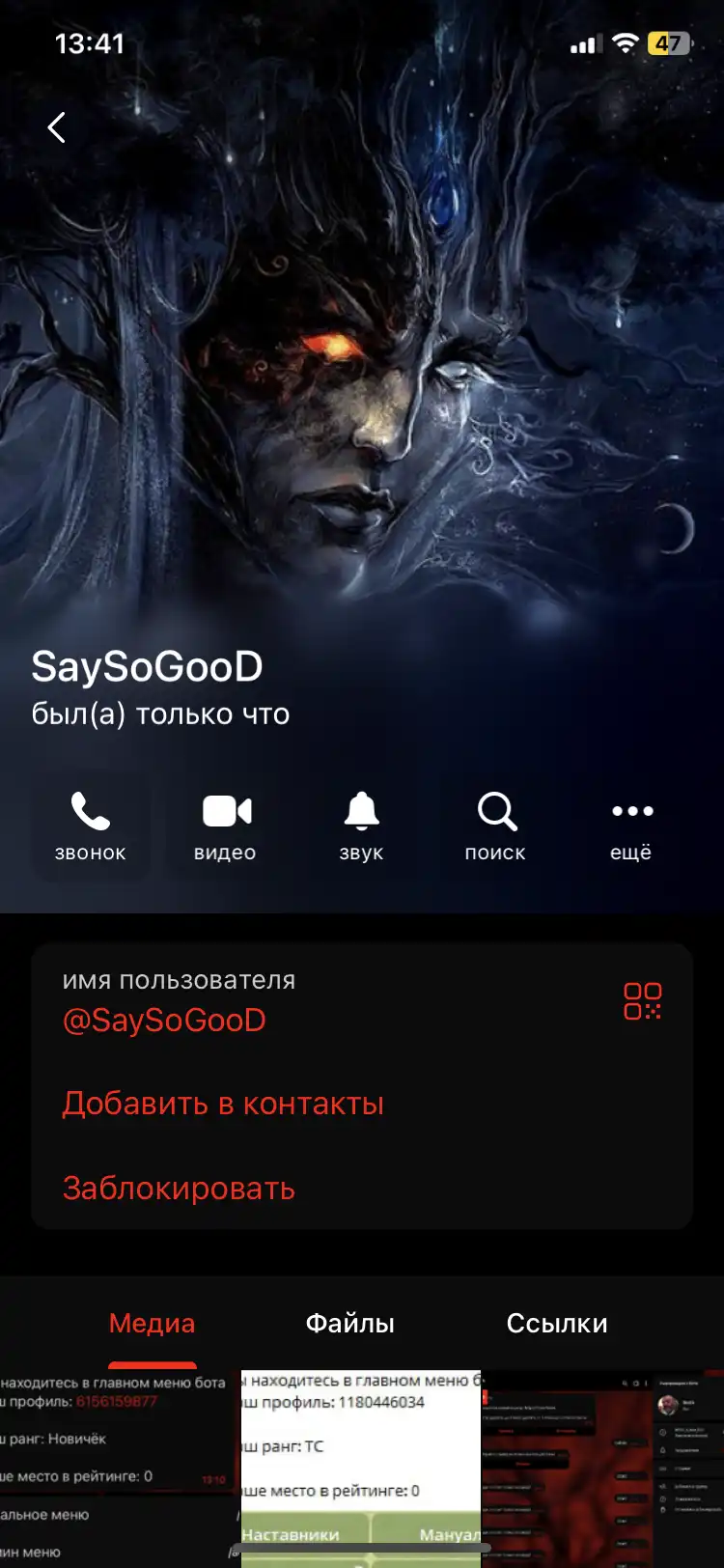Start a video call via видео
The image size is (724, 1568).
(x=226, y=826)
